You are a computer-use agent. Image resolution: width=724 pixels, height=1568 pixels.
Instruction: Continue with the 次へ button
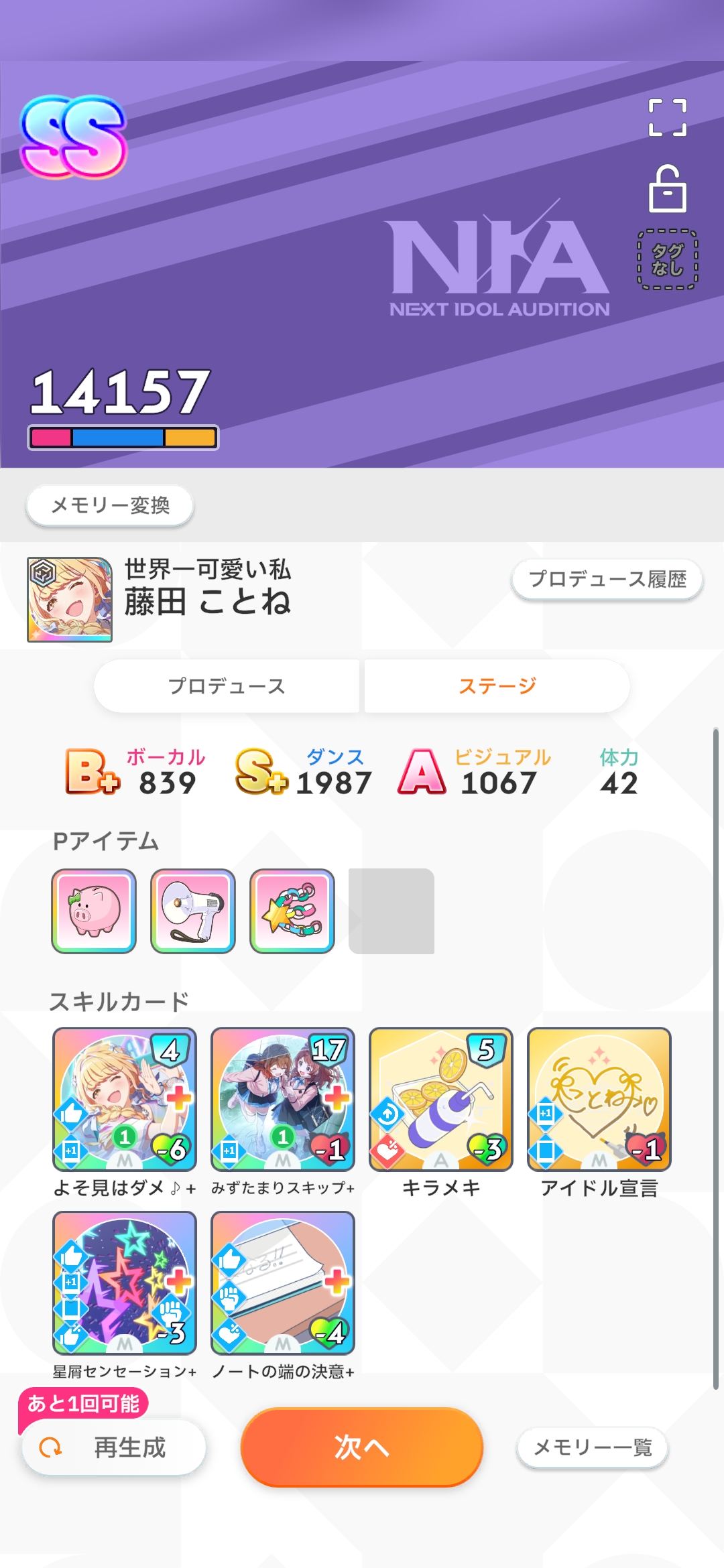tap(362, 1447)
